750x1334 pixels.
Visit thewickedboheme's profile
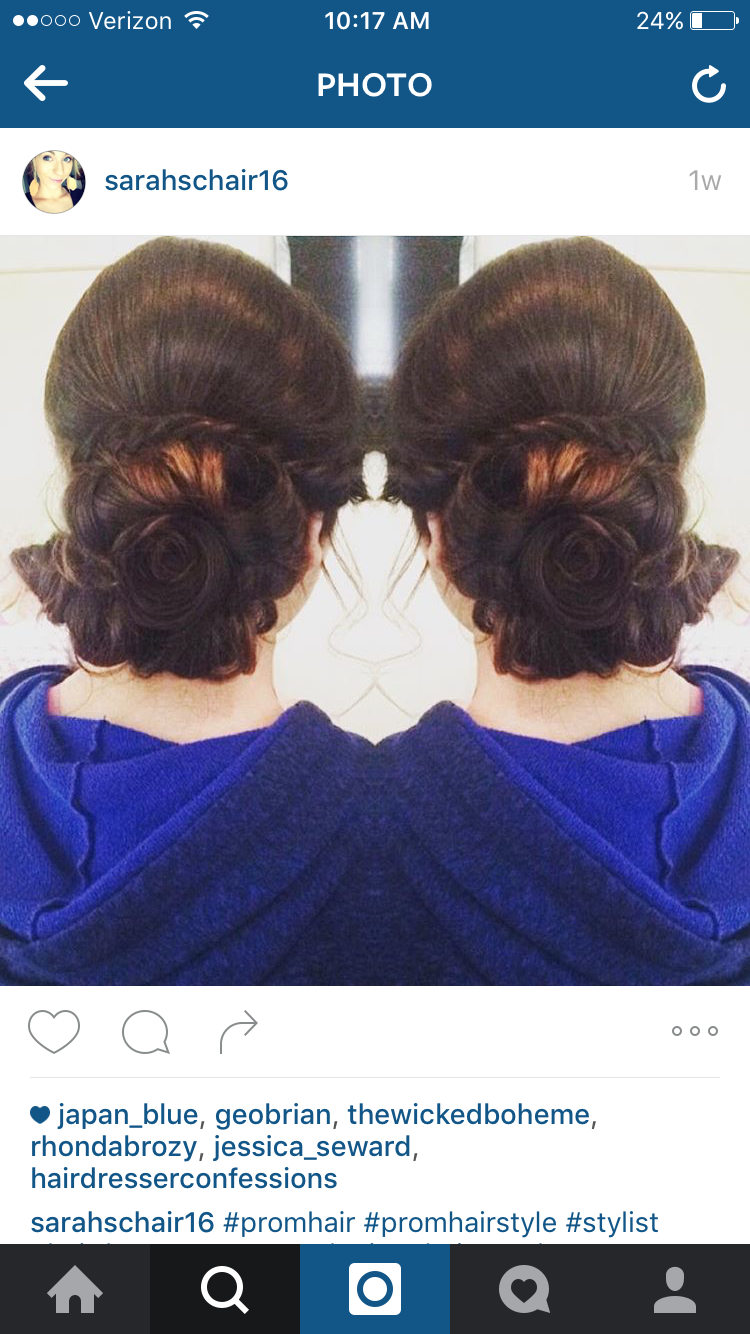tap(468, 1115)
